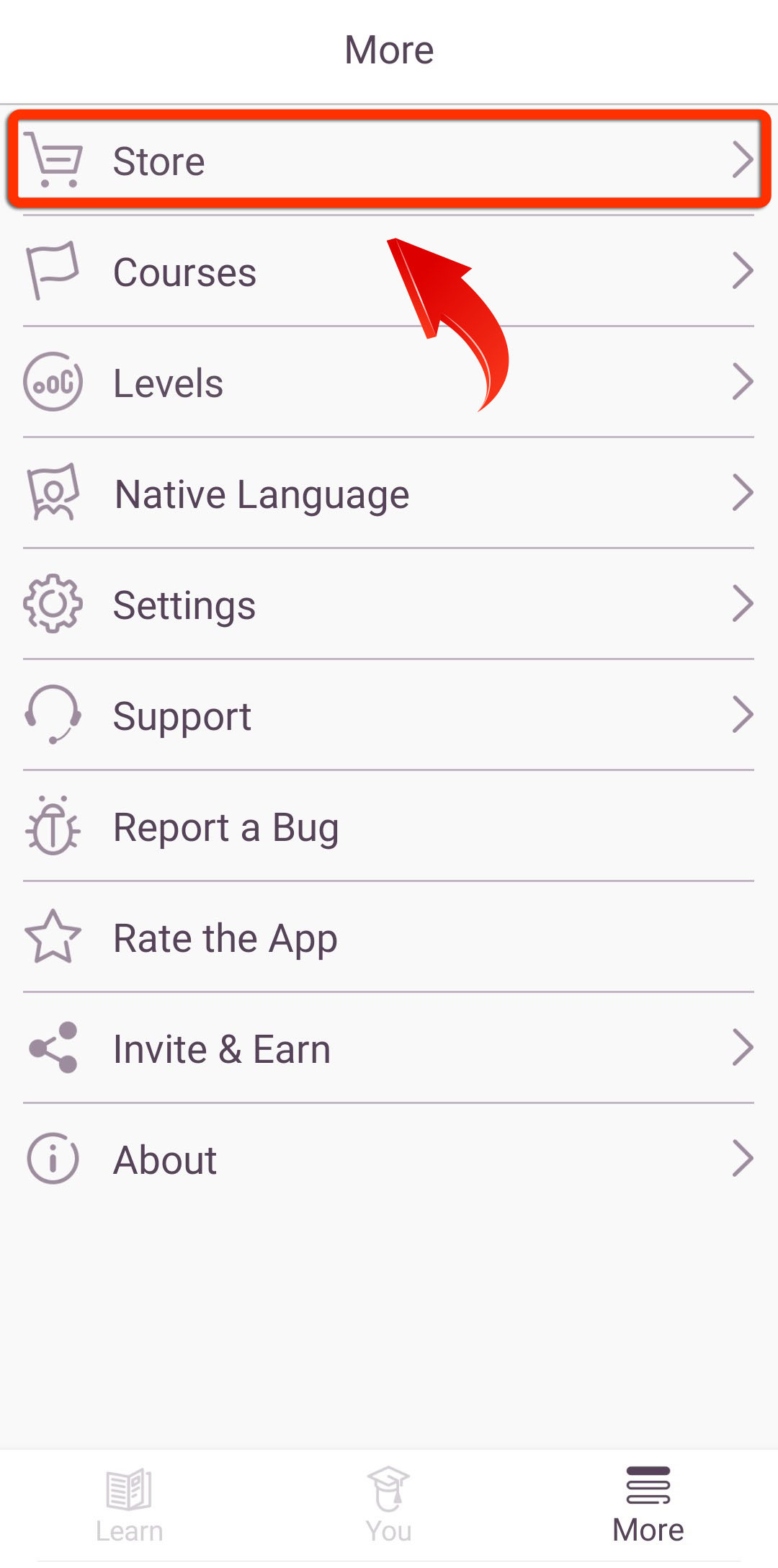This screenshot has width=778, height=1568.
Task: Tap Report a Bug
Action: pyautogui.click(x=389, y=827)
